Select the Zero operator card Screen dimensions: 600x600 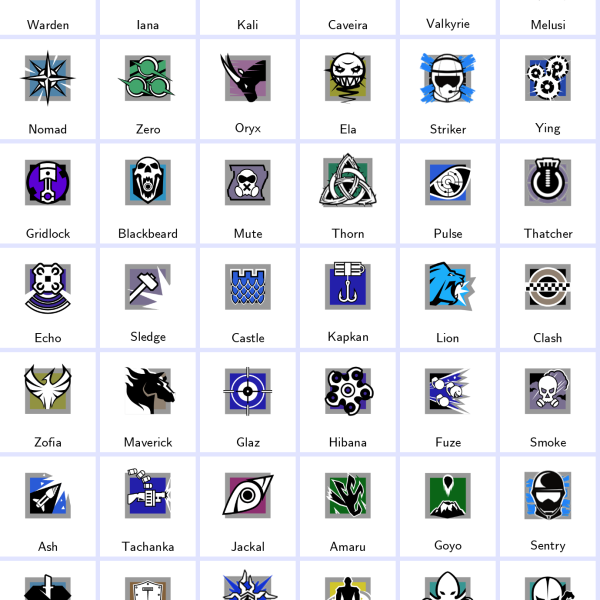[x=148, y=88]
